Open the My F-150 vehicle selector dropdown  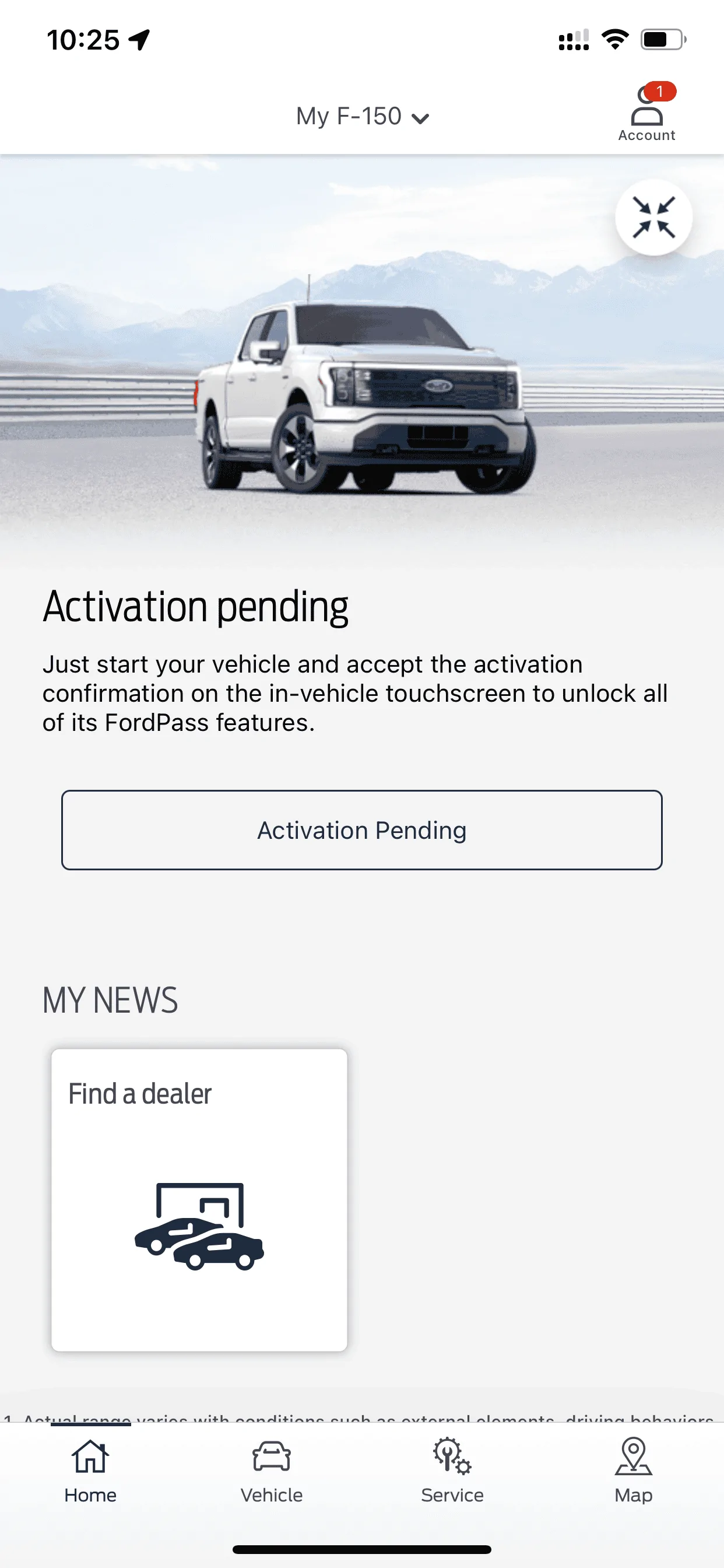(362, 116)
